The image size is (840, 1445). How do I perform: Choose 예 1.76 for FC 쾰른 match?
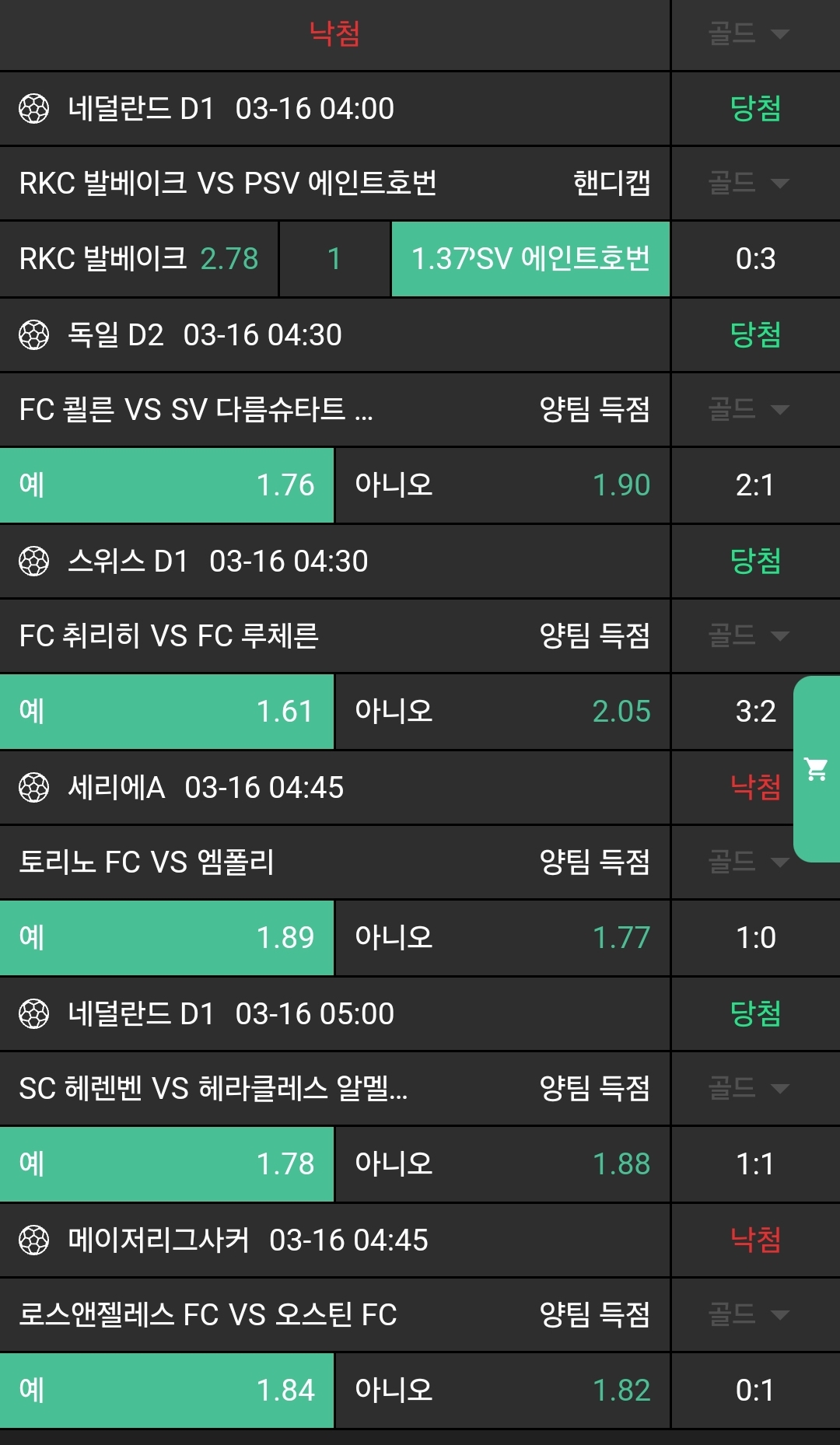click(166, 485)
